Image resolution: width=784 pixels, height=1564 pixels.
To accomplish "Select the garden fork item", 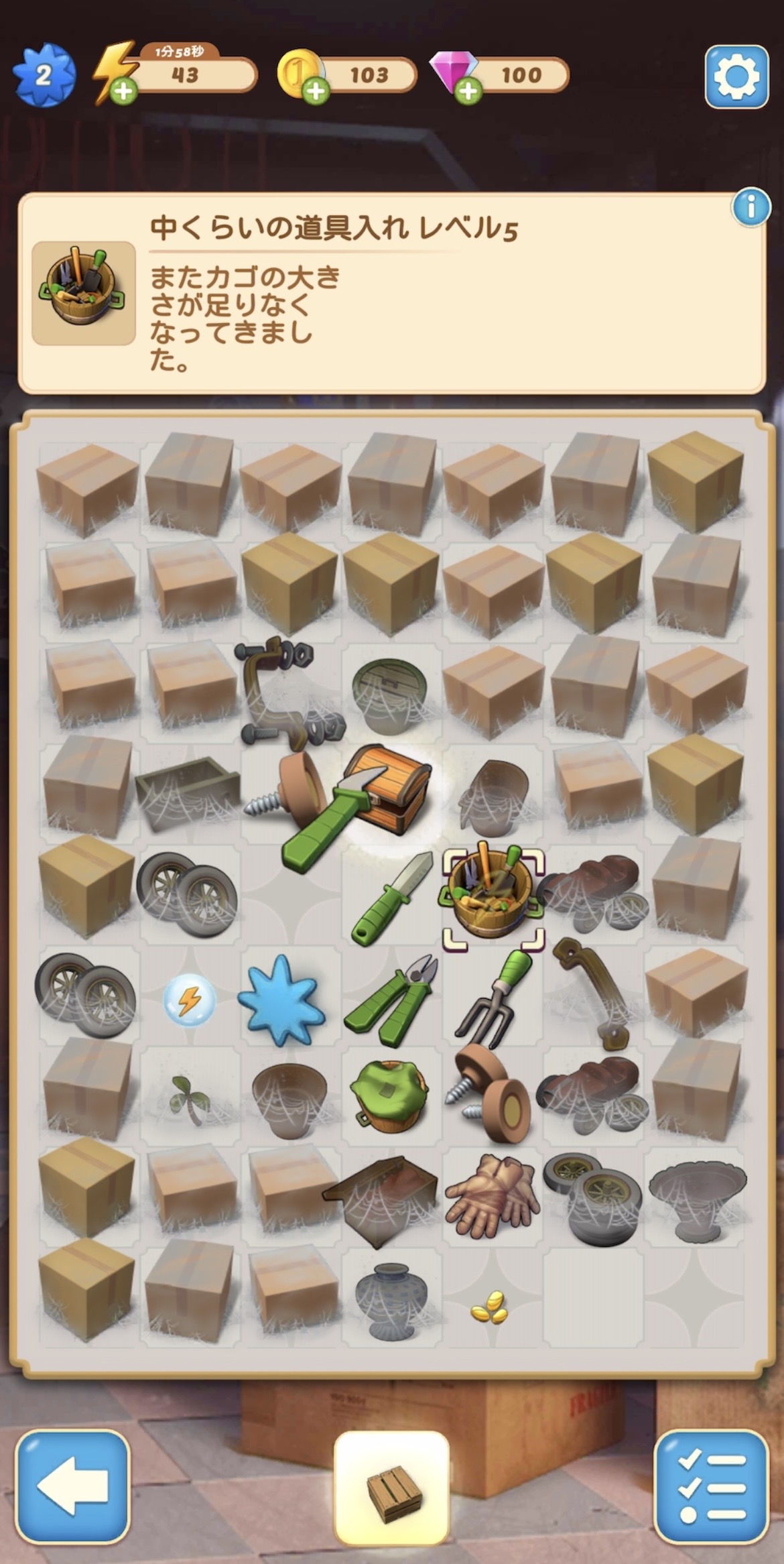I will (493, 999).
